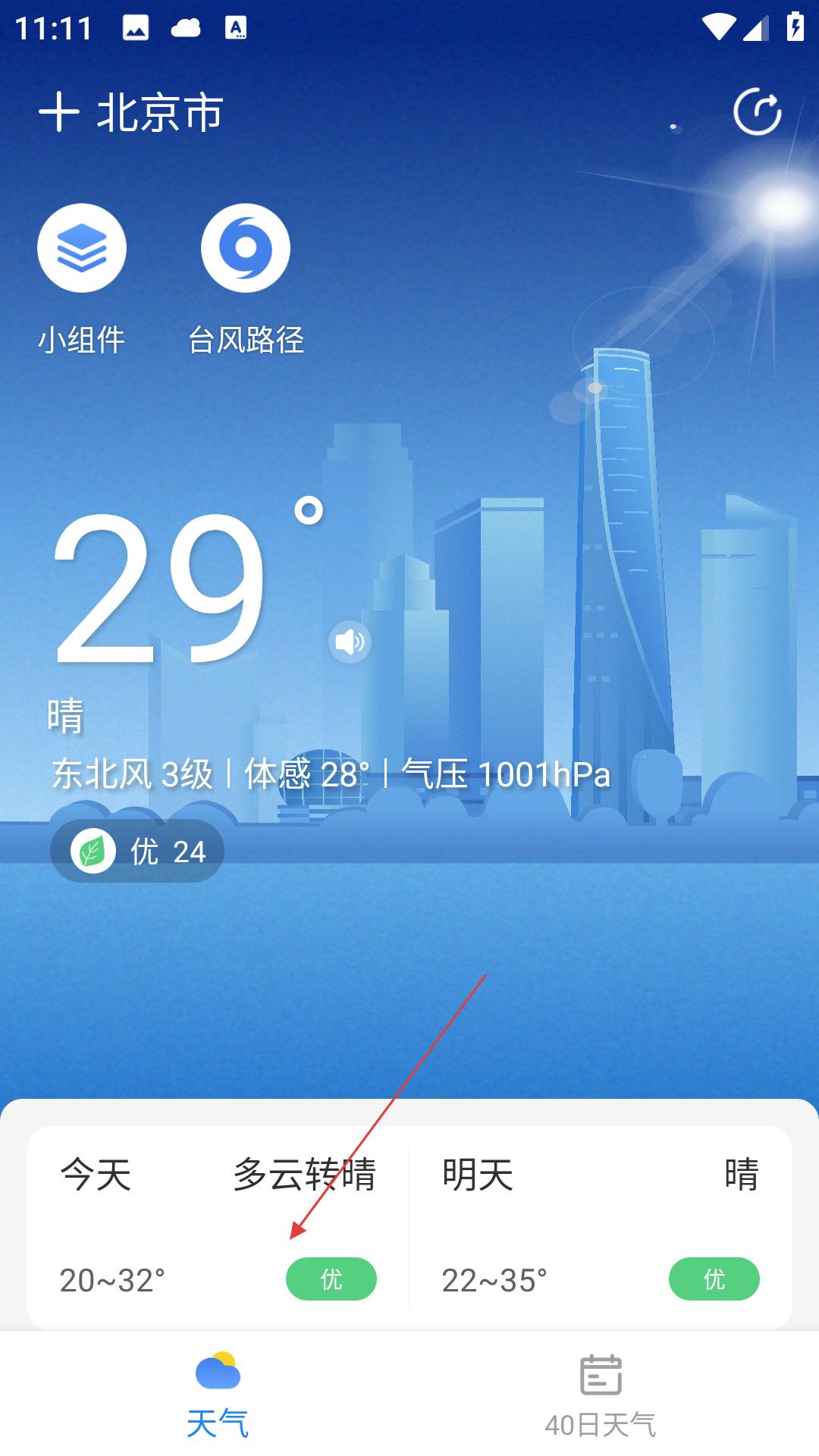The height and width of the screenshot is (1456, 819).
Task: Select the city name 北京市
Action: point(160,113)
